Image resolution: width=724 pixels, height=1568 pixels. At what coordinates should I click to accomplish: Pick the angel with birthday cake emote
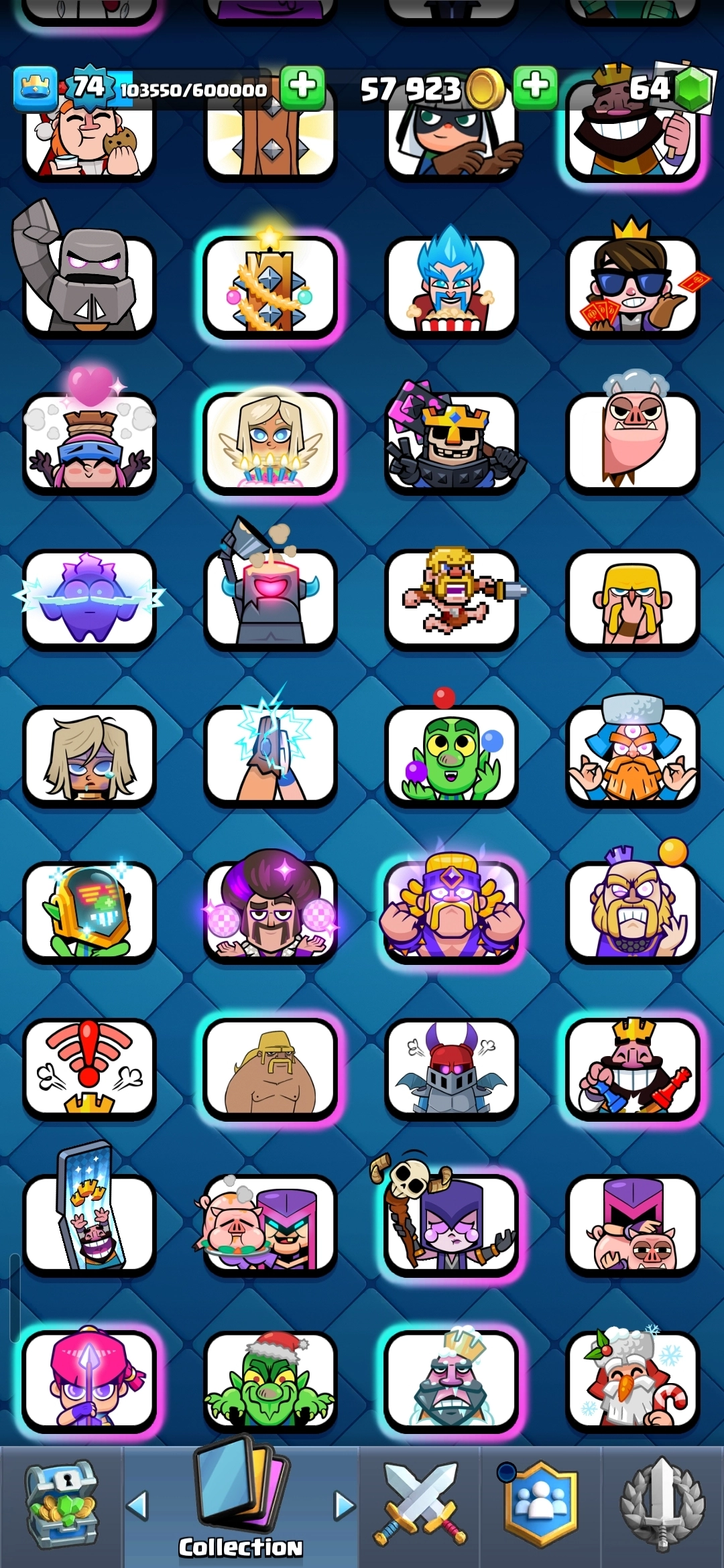pyautogui.click(x=270, y=442)
